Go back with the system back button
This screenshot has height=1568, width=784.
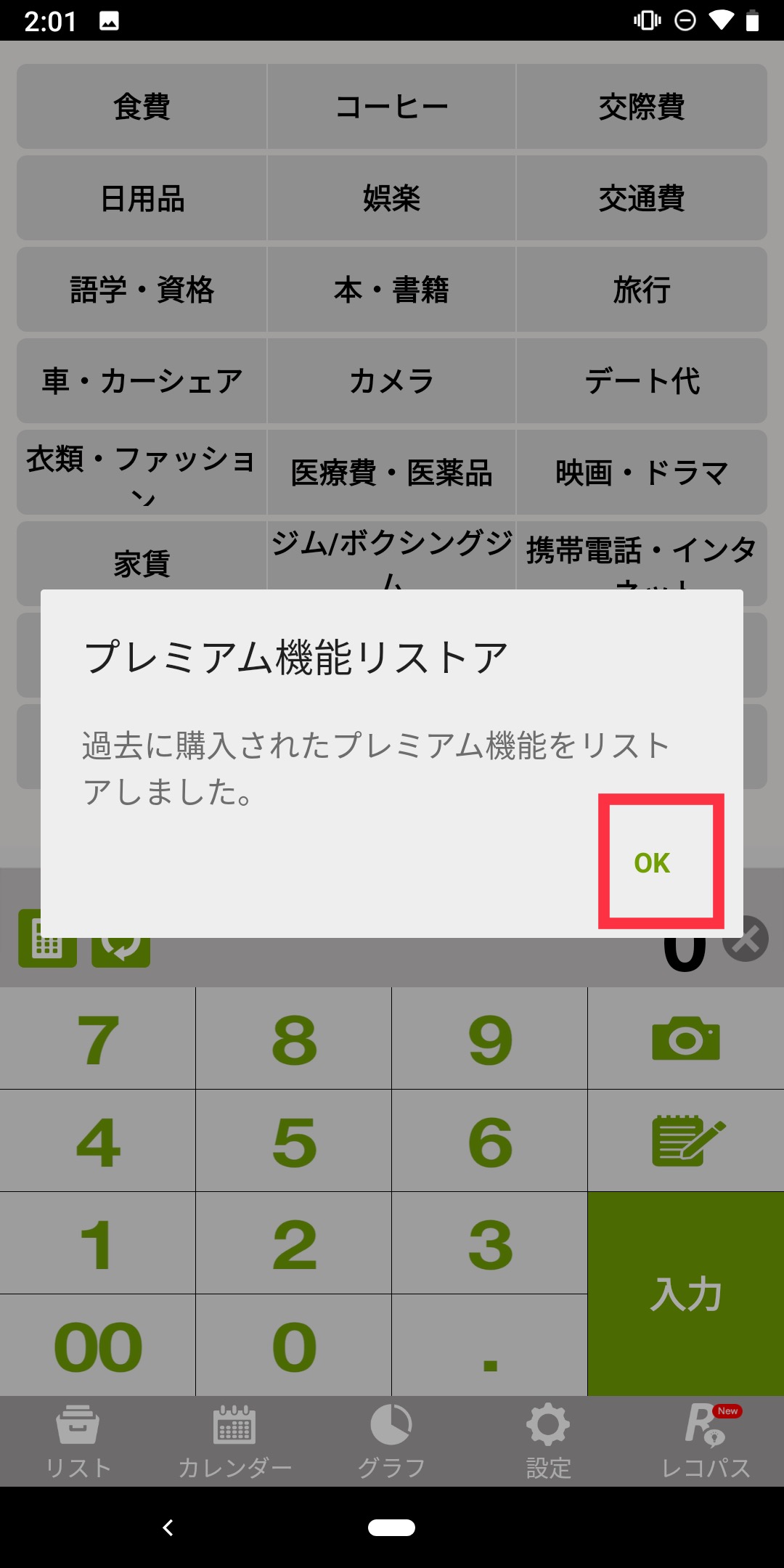pyautogui.click(x=168, y=1527)
